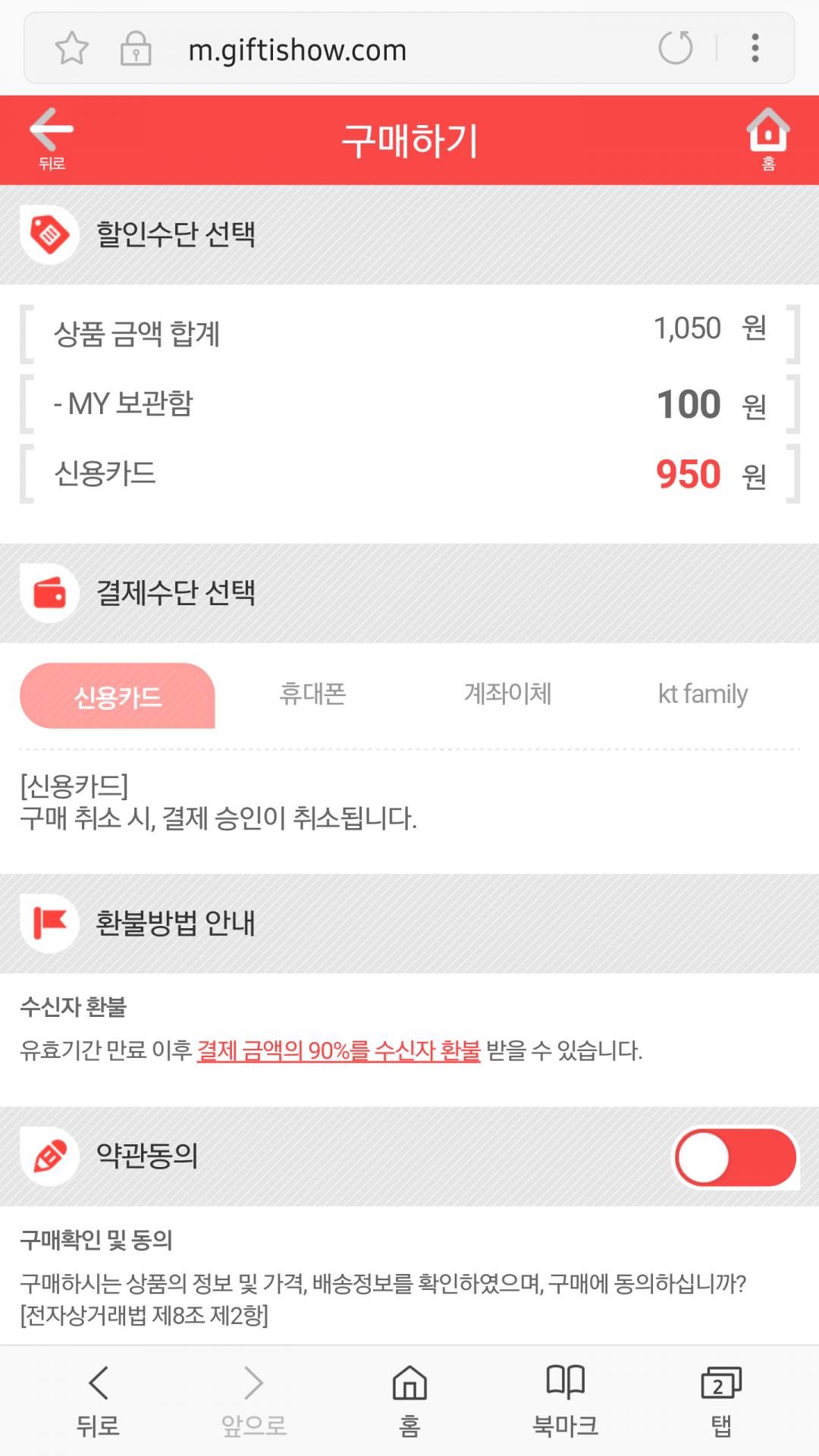Reload the page with refresh icon
Screen dimensions: 819x1456
point(675,49)
